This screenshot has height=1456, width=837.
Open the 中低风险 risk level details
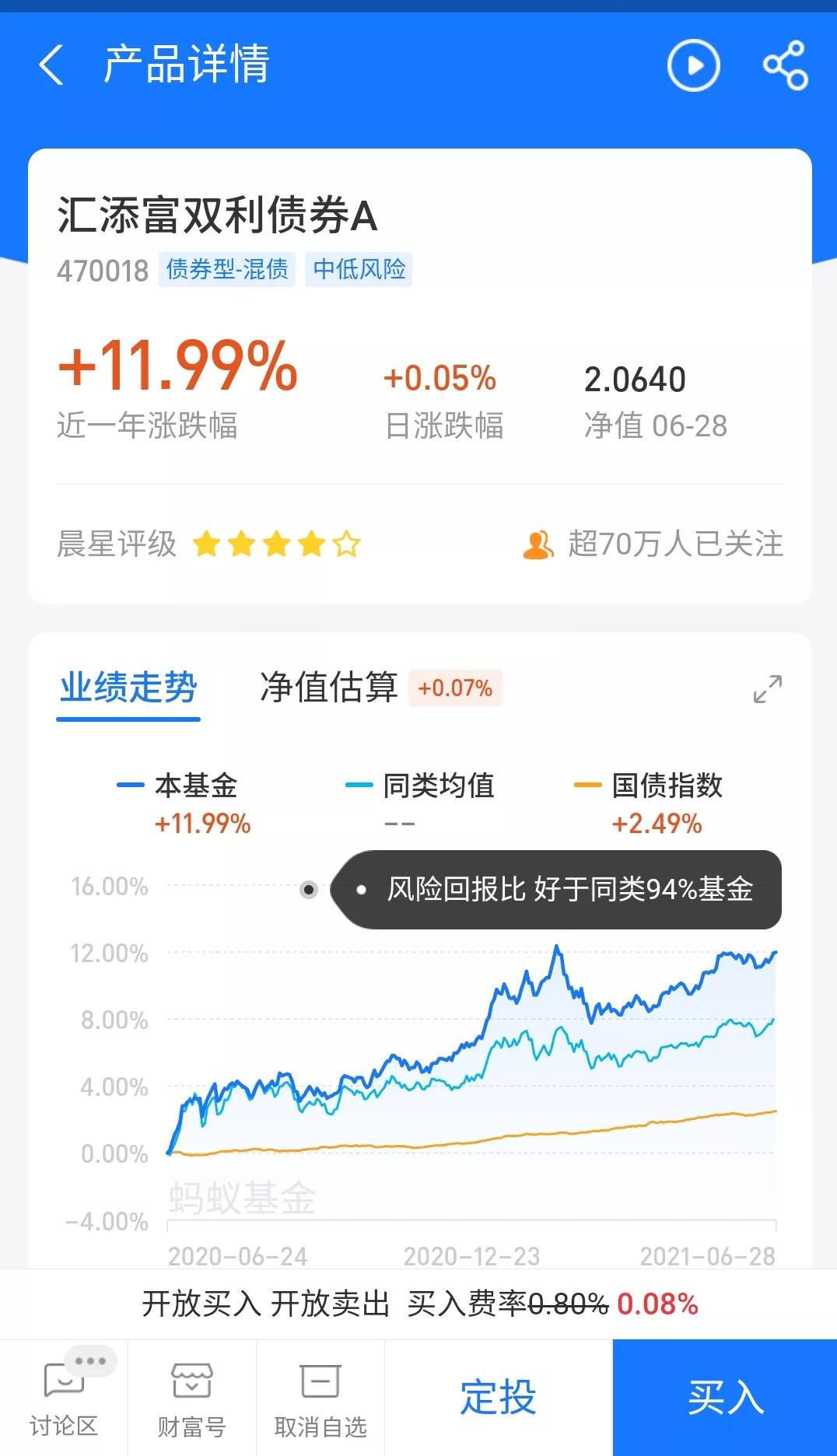pyautogui.click(x=359, y=270)
